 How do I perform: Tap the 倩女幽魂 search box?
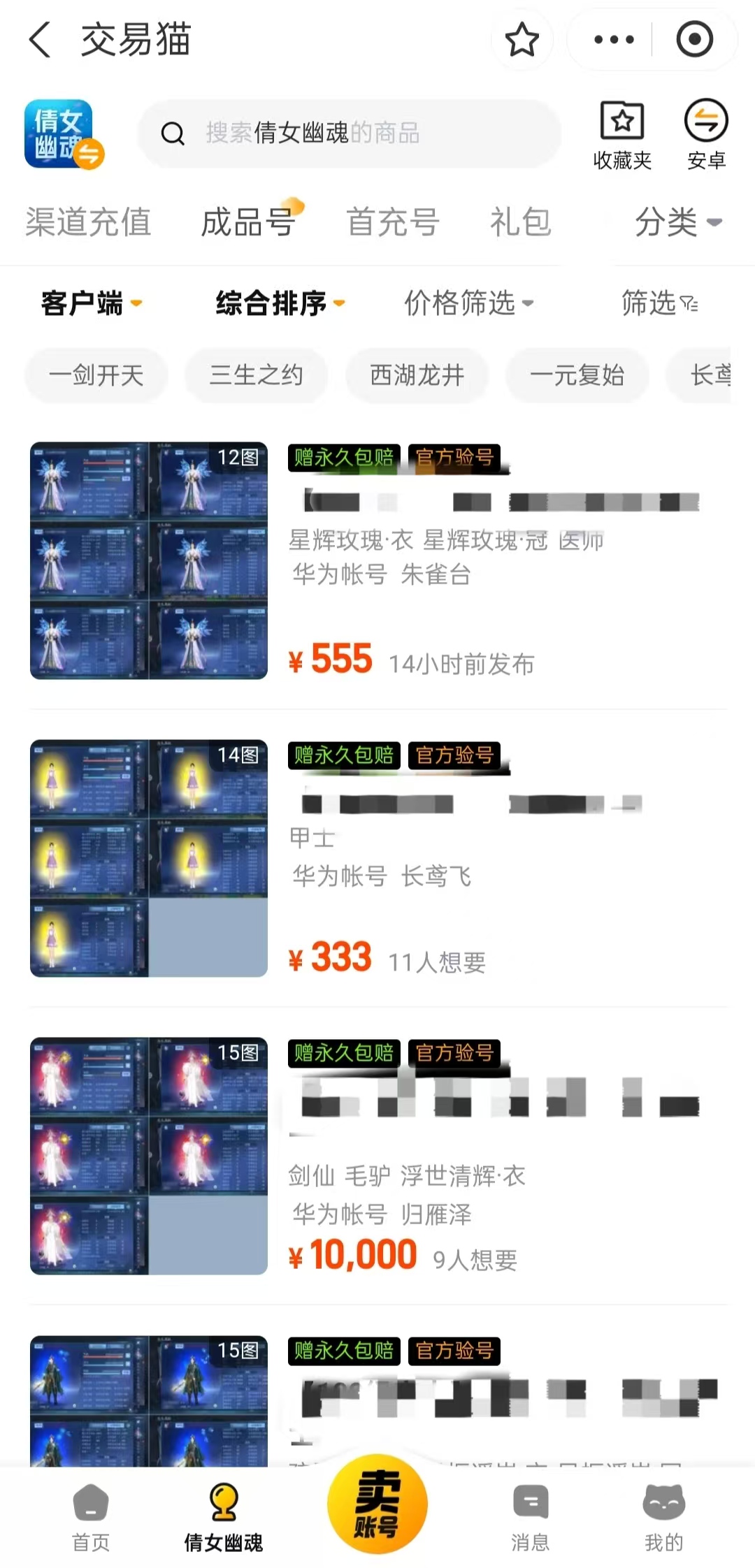(x=350, y=133)
